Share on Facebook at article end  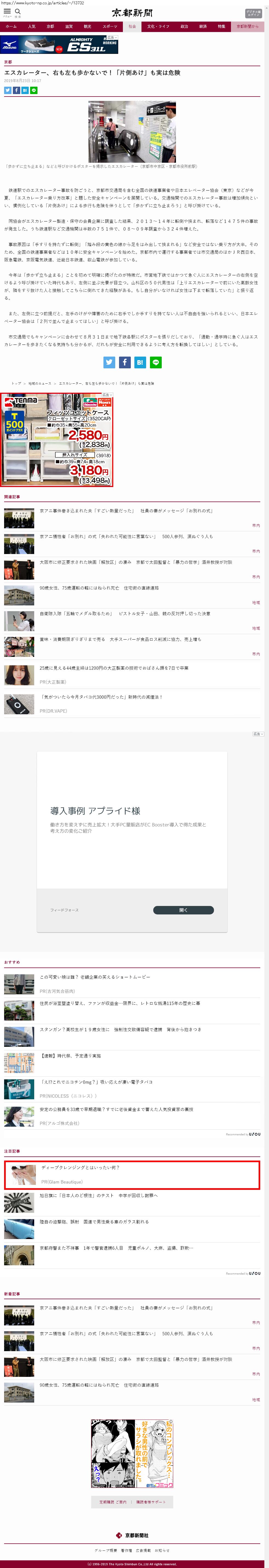tap(124, 362)
